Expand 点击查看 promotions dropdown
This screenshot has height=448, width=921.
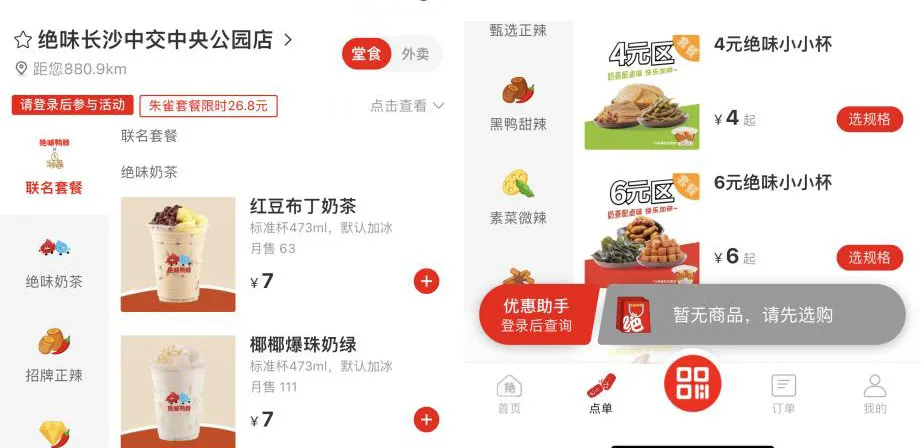[x=407, y=106]
